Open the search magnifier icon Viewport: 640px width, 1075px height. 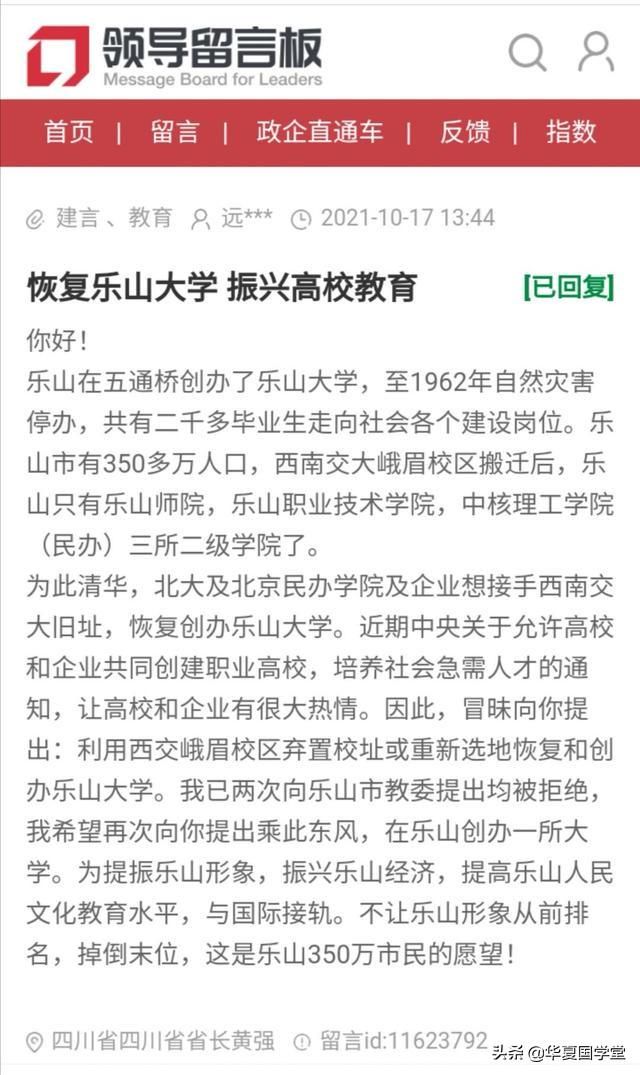click(527, 51)
